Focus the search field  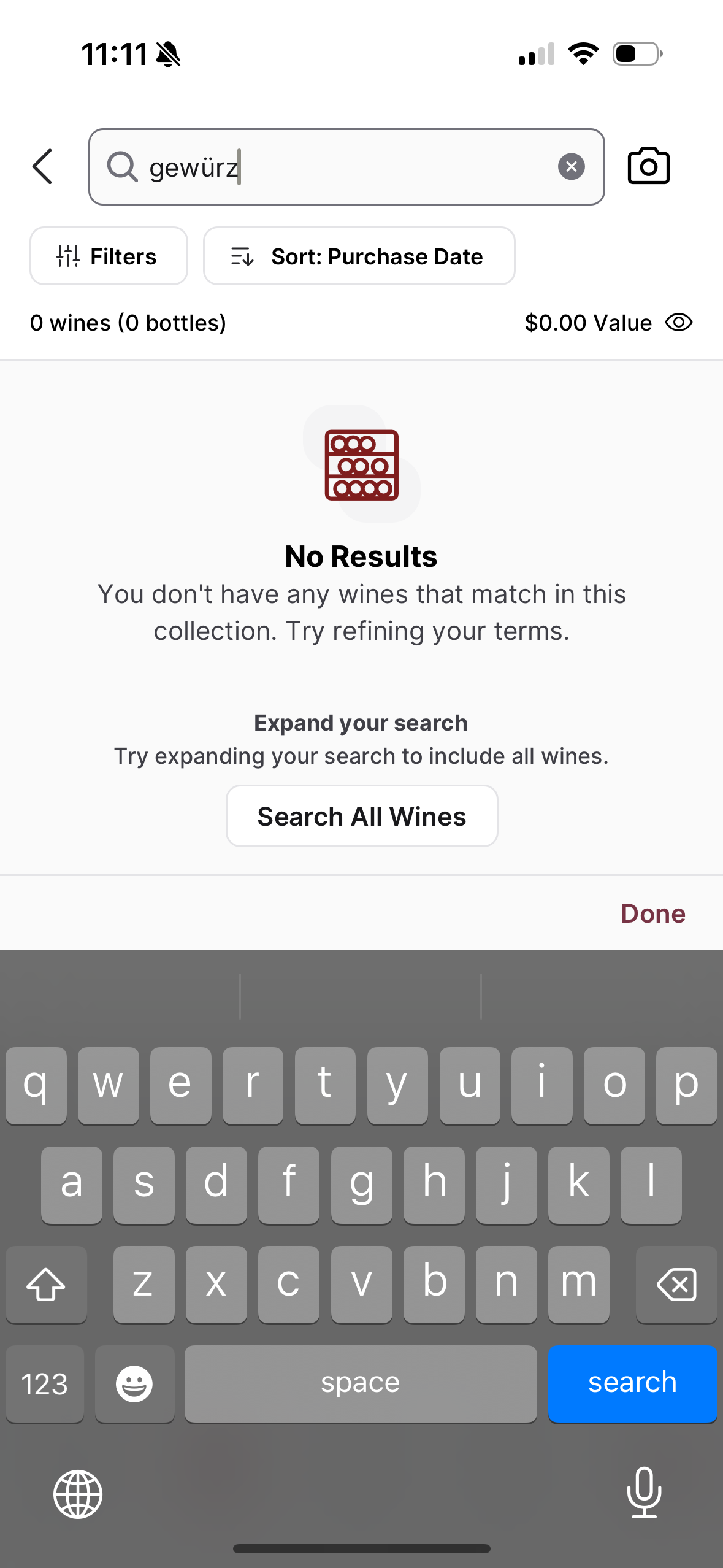pyautogui.click(x=346, y=167)
